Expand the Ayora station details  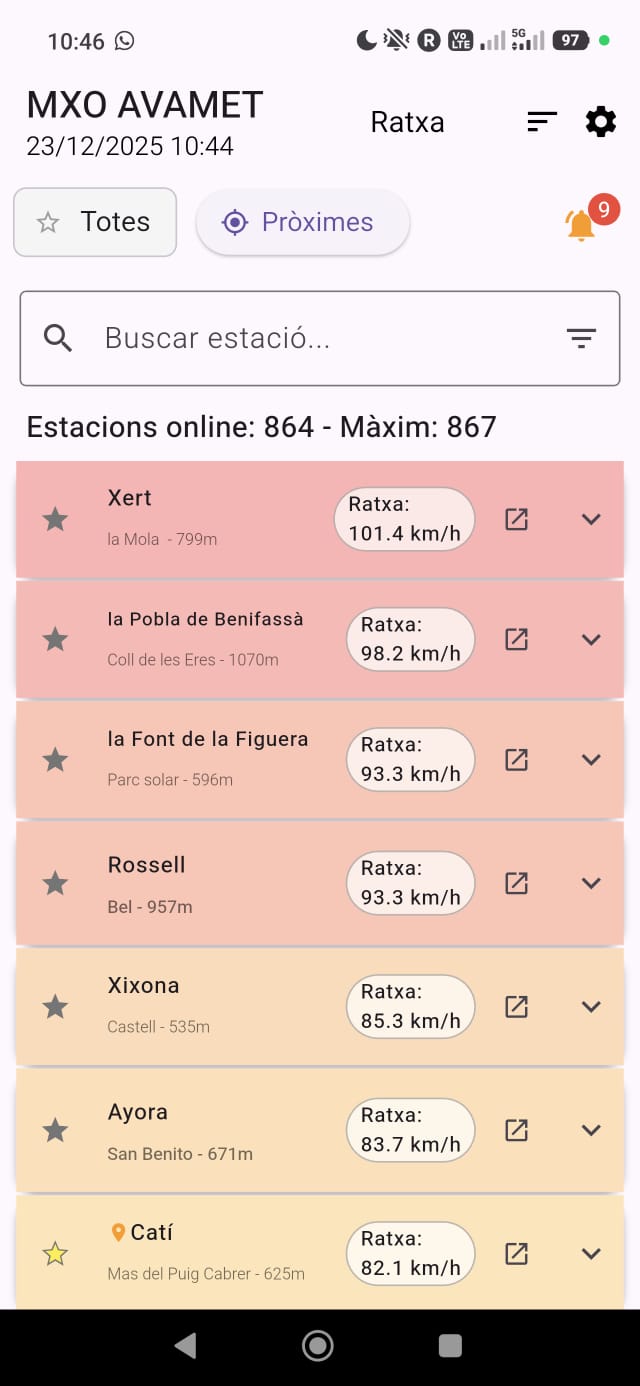tap(591, 1130)
